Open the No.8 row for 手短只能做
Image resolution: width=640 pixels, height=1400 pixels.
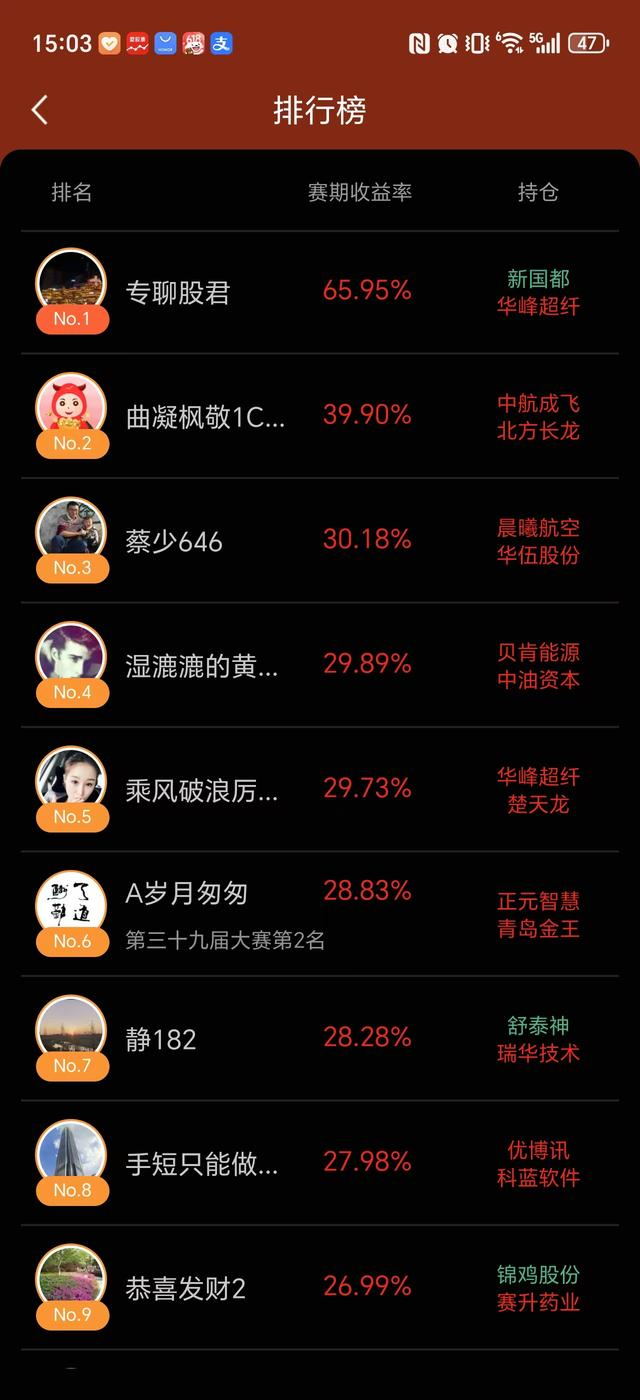coord(202,1164)
